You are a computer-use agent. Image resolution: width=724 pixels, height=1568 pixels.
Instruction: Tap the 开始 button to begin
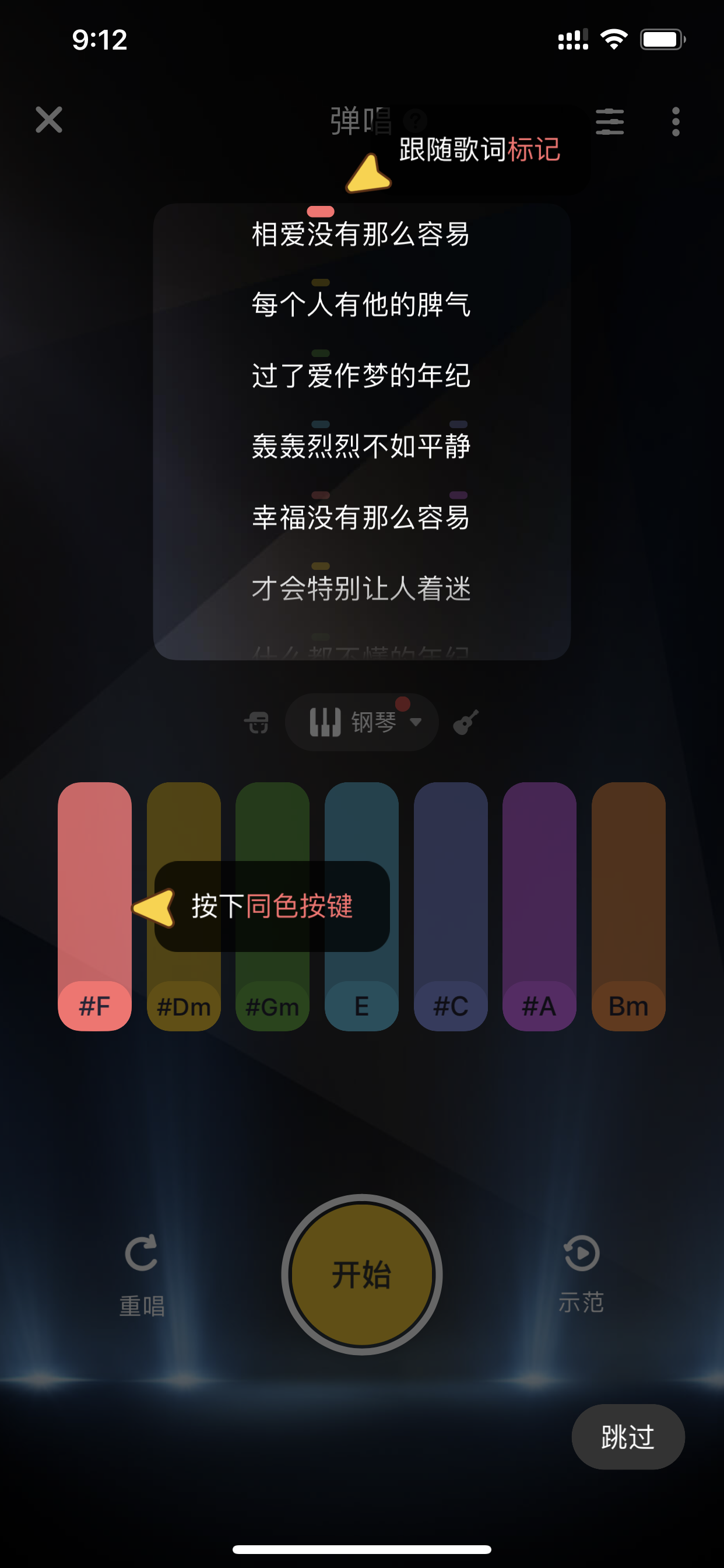click(x=362, y=1275)
